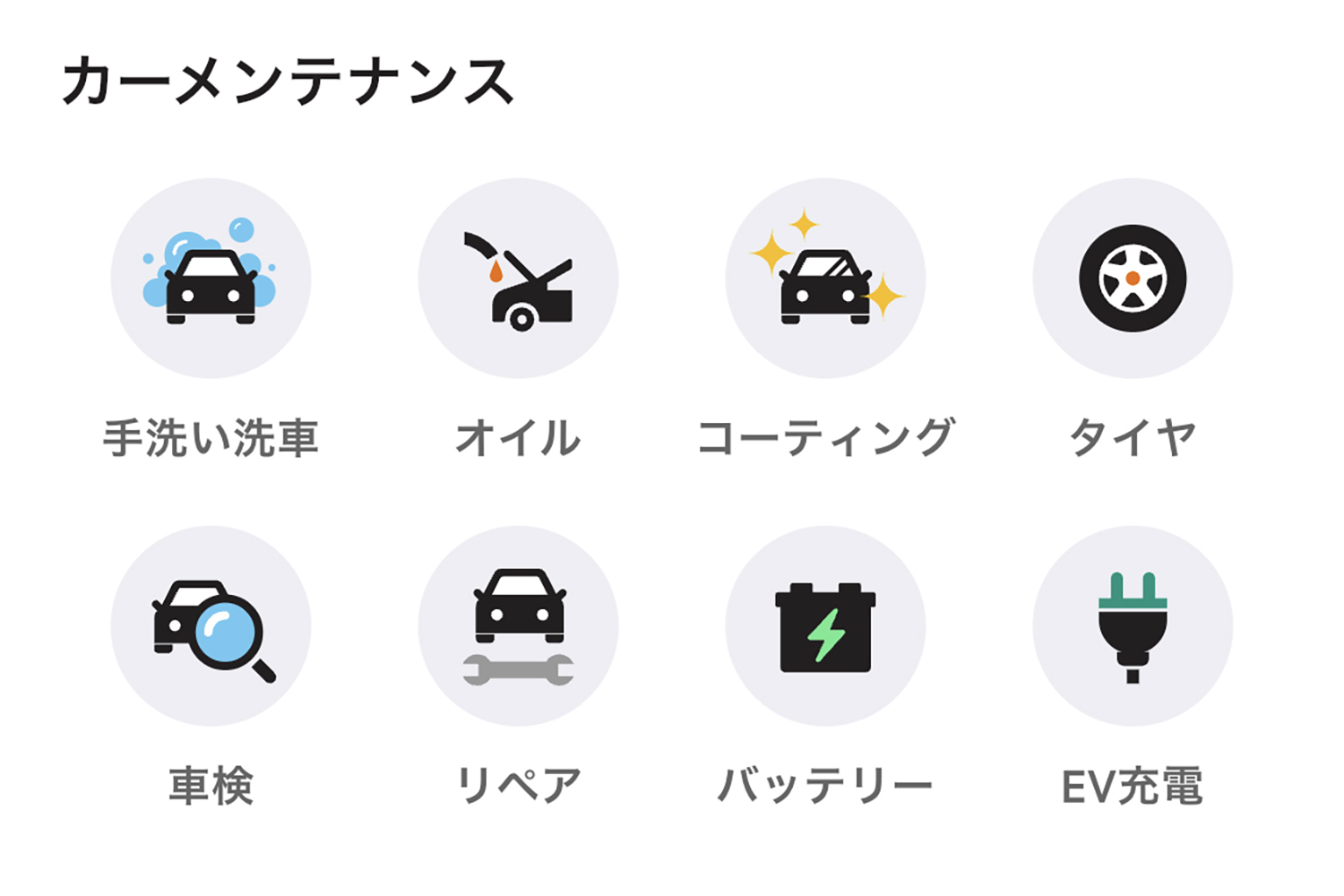Open the バッテリー battery category
Viewport: 1344px width, 896px height.
[825, 626]
